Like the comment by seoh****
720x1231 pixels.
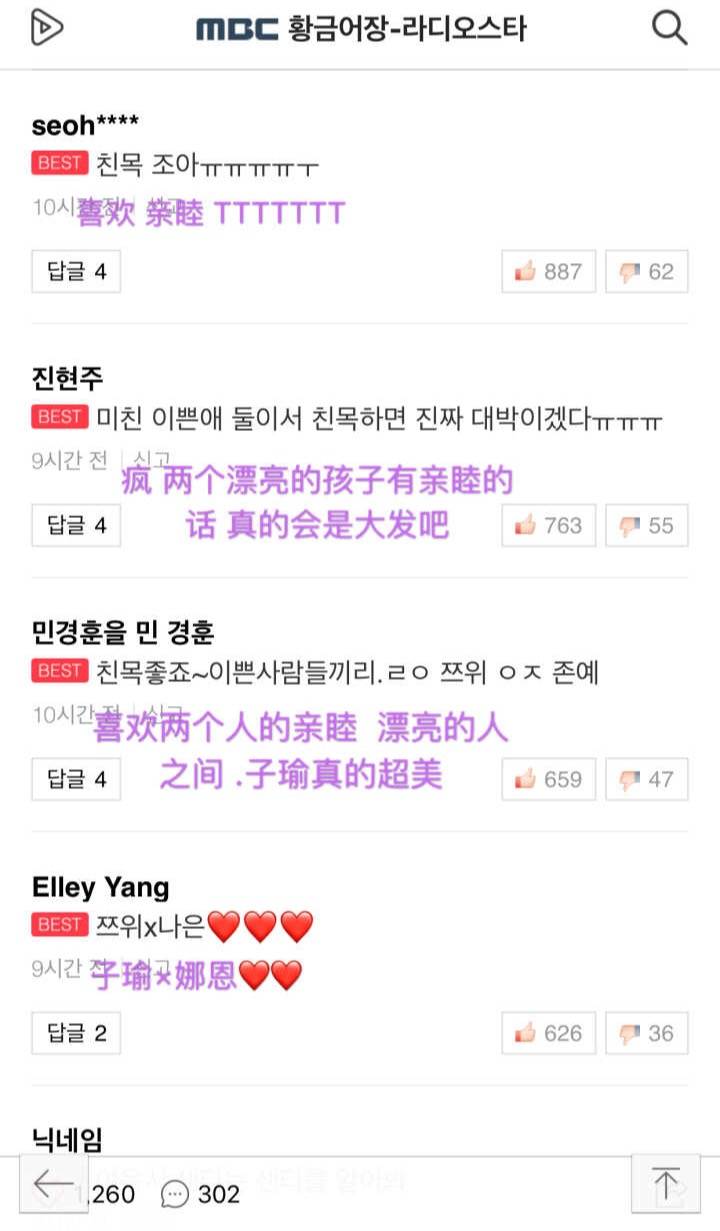coord(549,272)
